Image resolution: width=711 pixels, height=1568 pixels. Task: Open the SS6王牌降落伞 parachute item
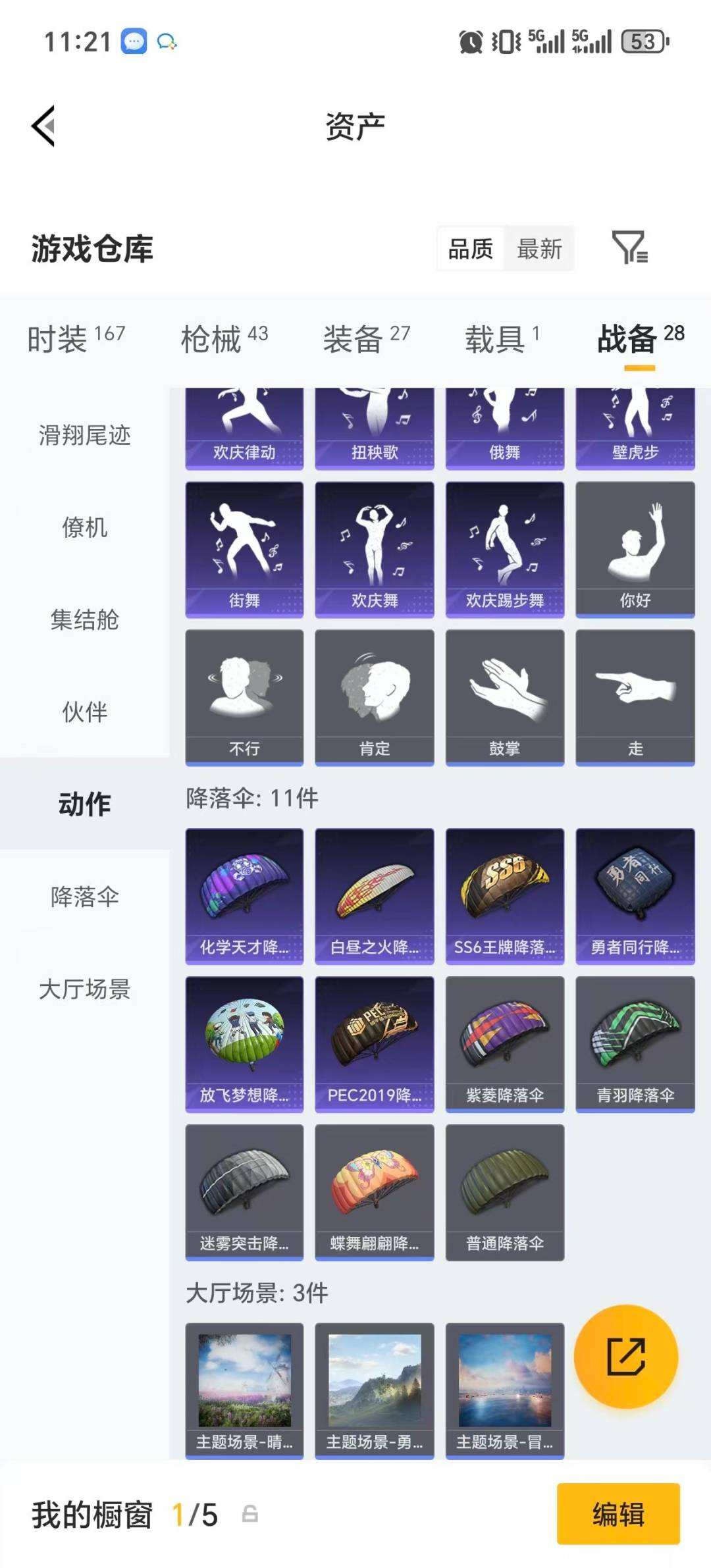tap(504, 896)
